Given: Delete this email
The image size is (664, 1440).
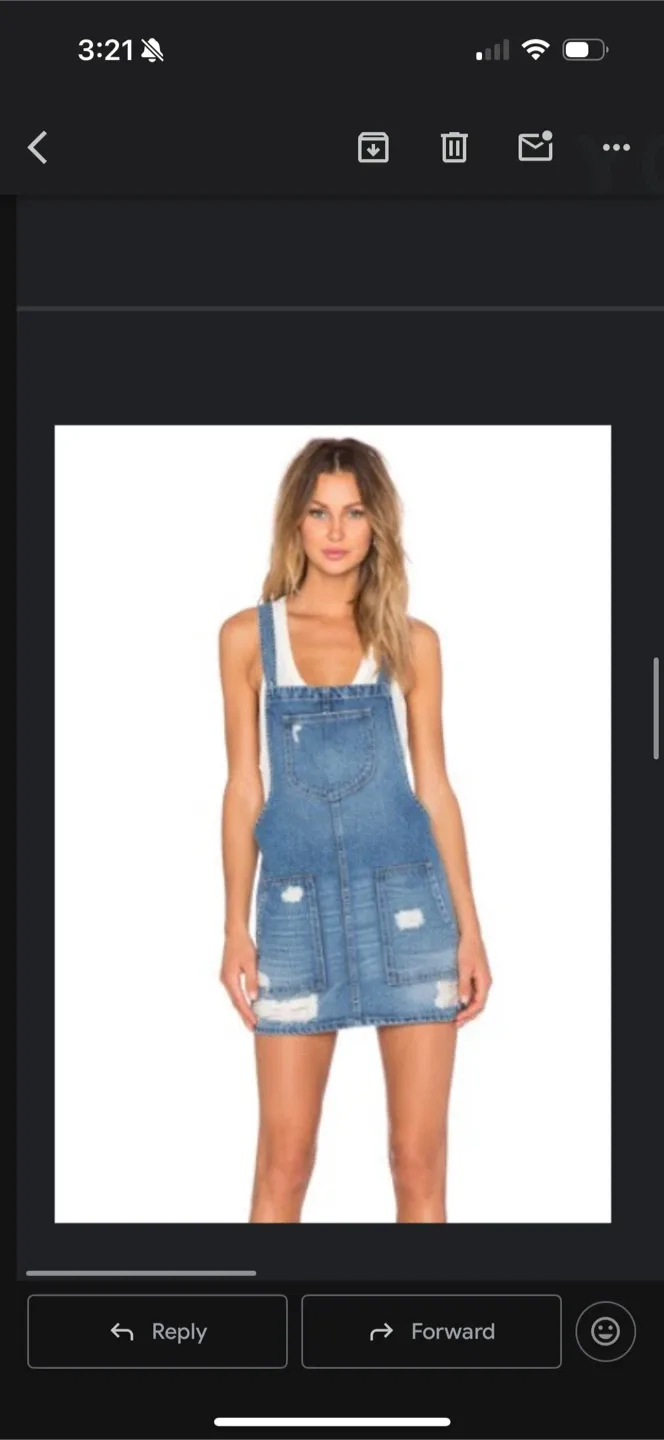Looking at the screenshot, I should (454, 148).
